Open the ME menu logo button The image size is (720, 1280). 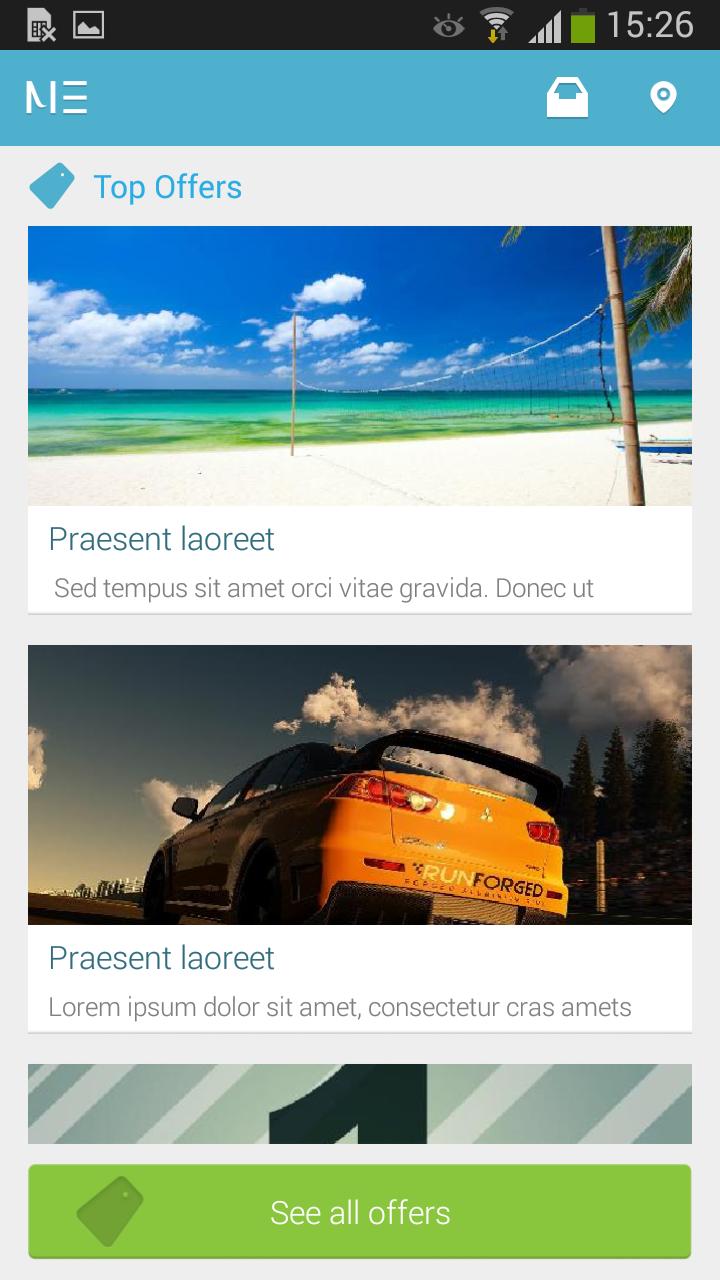[x=57, y=98]
